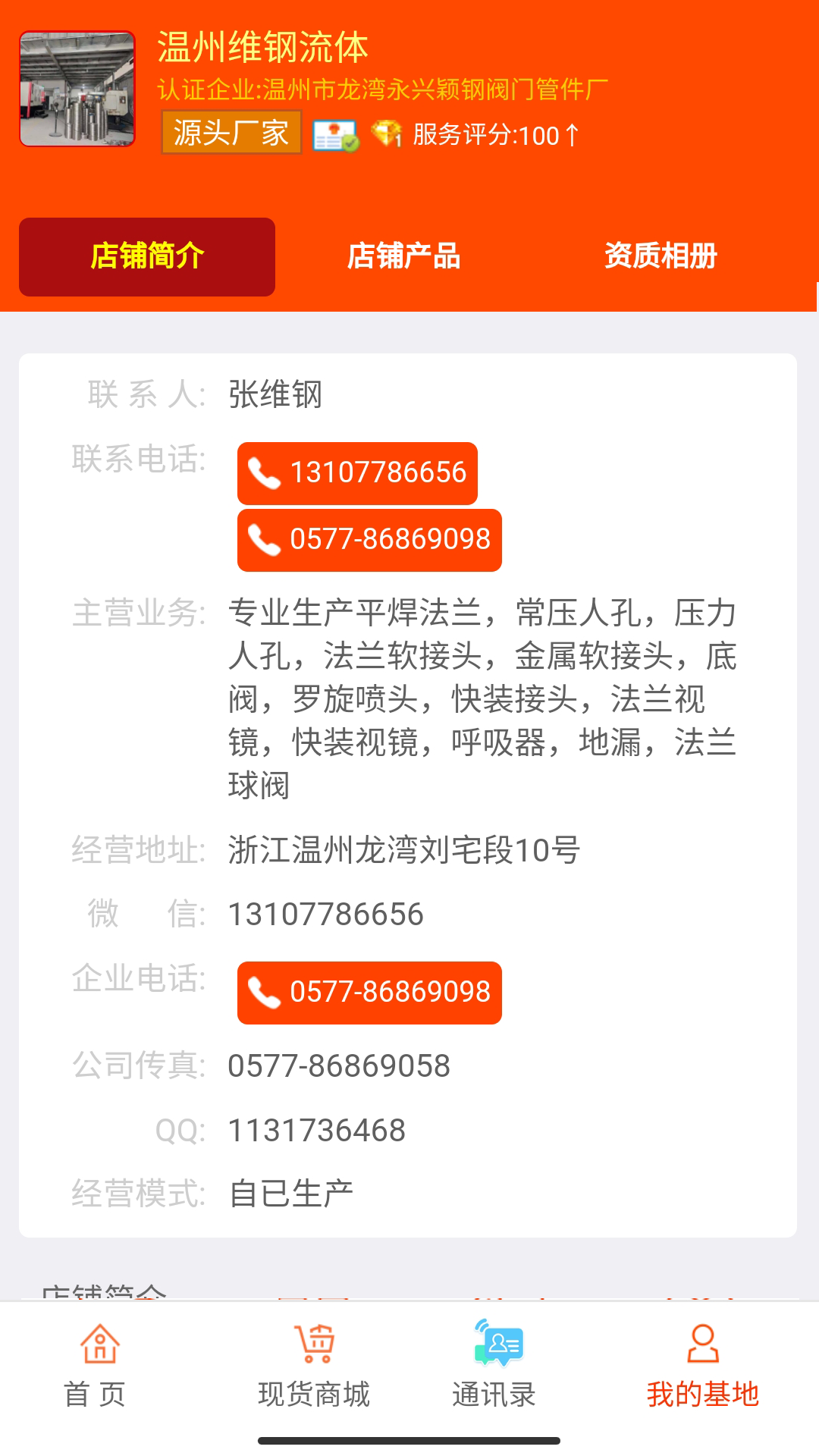
Task: Click the company workshop photo thumbnail
Action: click(x=77, y=88)
